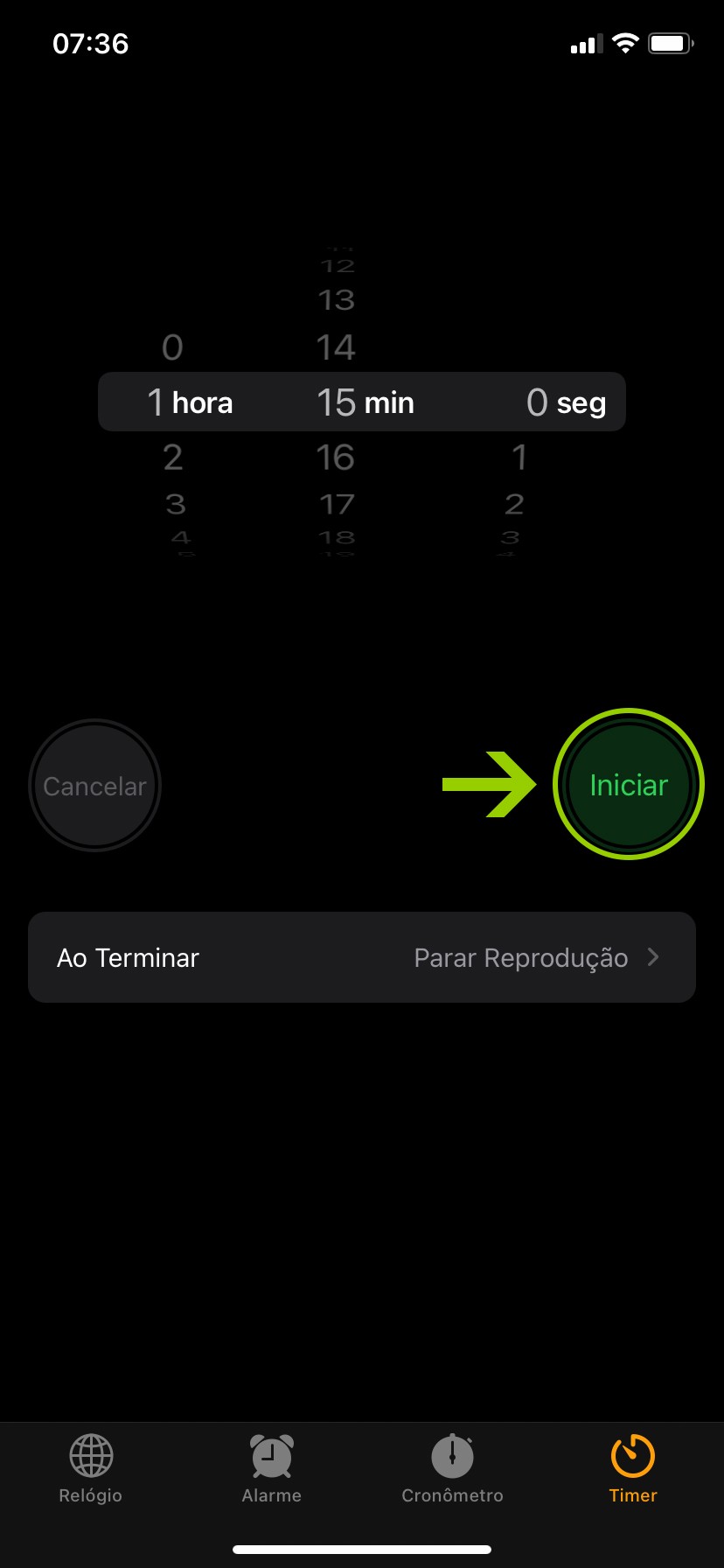Pick 1 in the seconds picker
724x1568 pixels.
click(519, 458)
